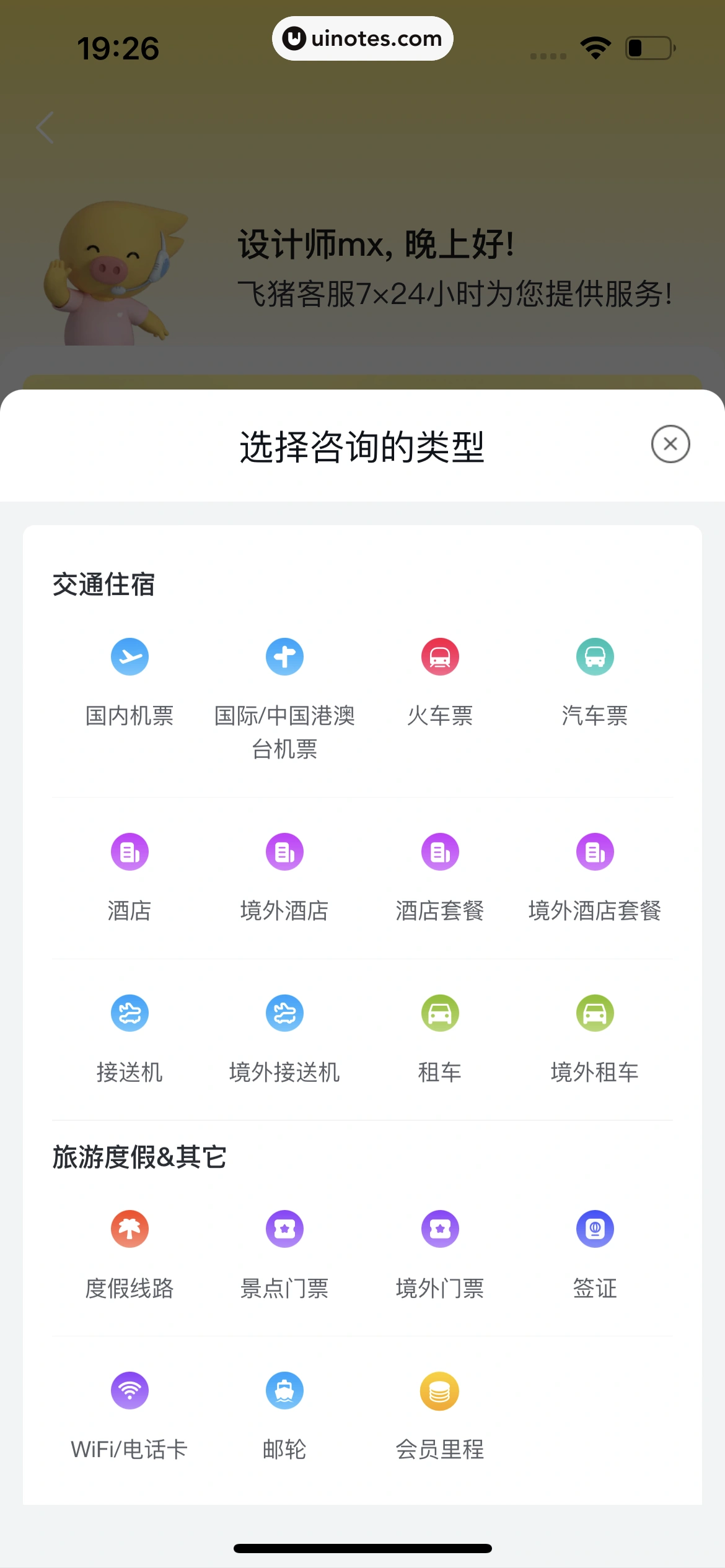Open 签证 consultation
The width and height of the screenshot is (725, 1568).
(x=595, y=1253)
